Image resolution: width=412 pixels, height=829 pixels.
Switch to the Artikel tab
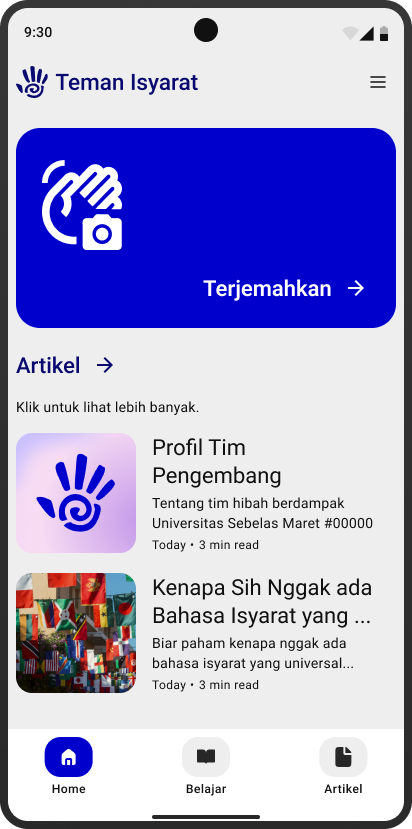pos(343,766)
